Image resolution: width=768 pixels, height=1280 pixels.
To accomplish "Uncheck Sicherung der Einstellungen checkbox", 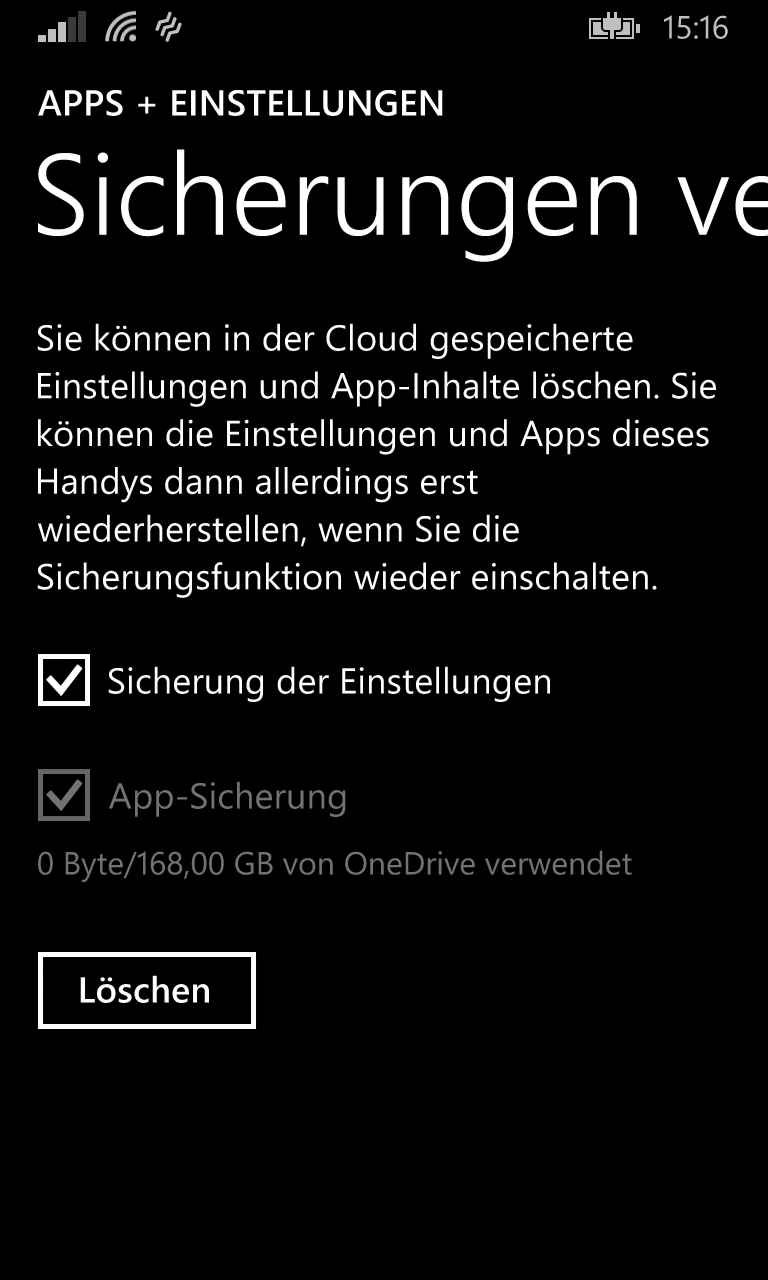I will coord(64,680).
